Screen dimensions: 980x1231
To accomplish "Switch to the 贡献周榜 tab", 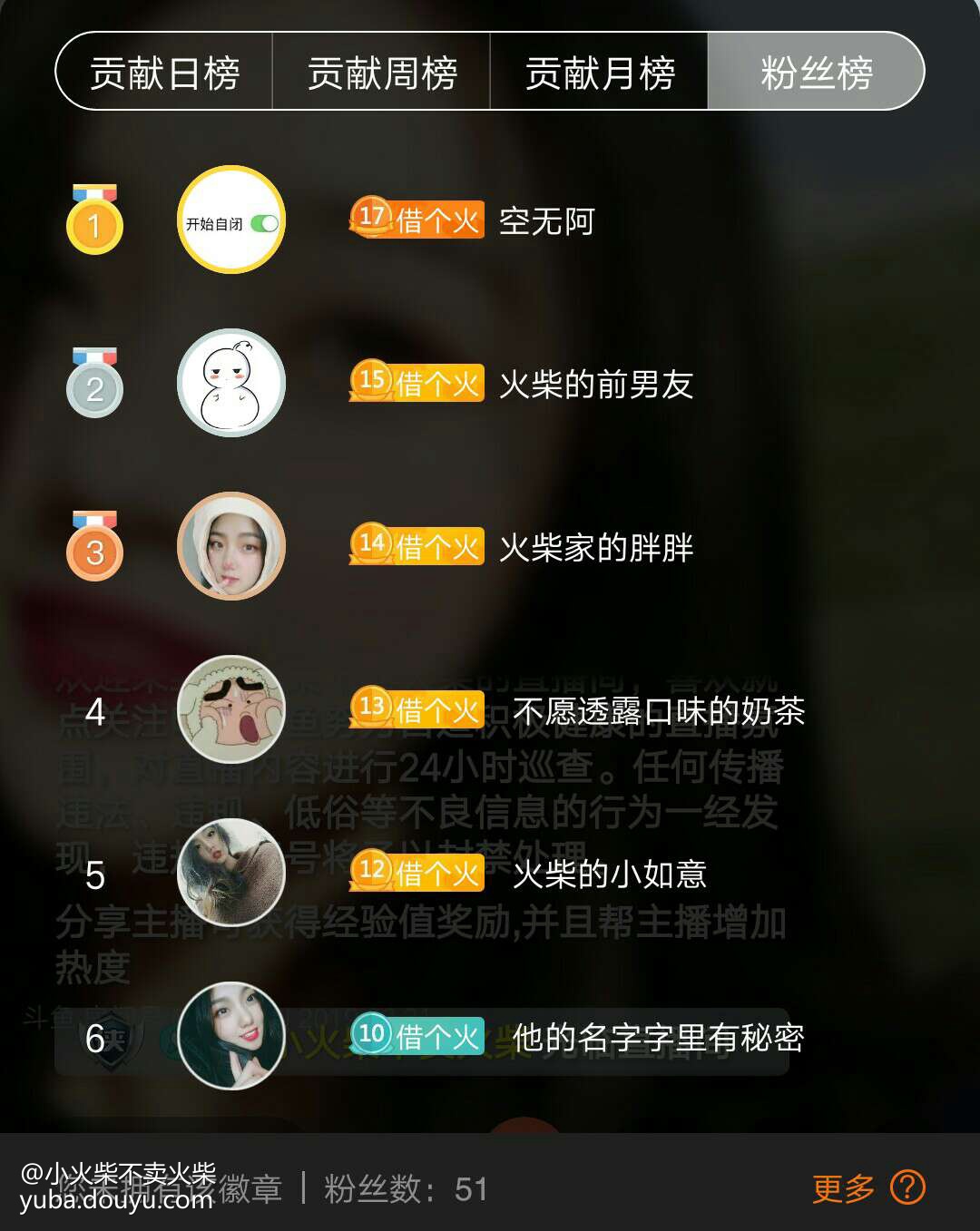I will point(381,73).
